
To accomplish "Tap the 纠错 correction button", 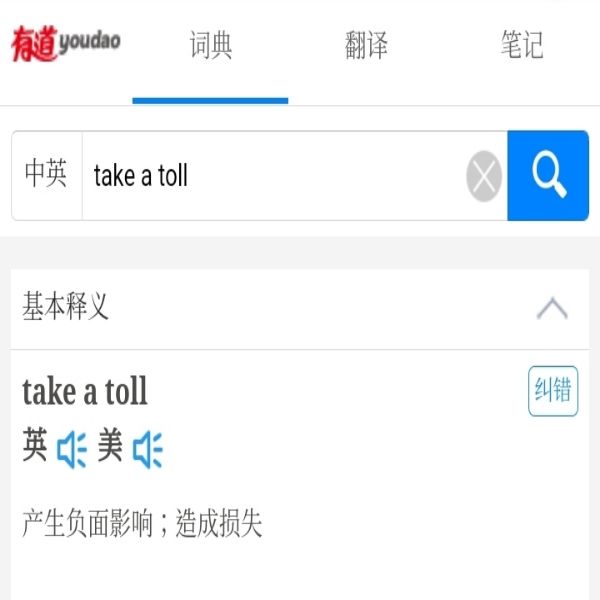I will pyautogui.click(x=553, y=391).
